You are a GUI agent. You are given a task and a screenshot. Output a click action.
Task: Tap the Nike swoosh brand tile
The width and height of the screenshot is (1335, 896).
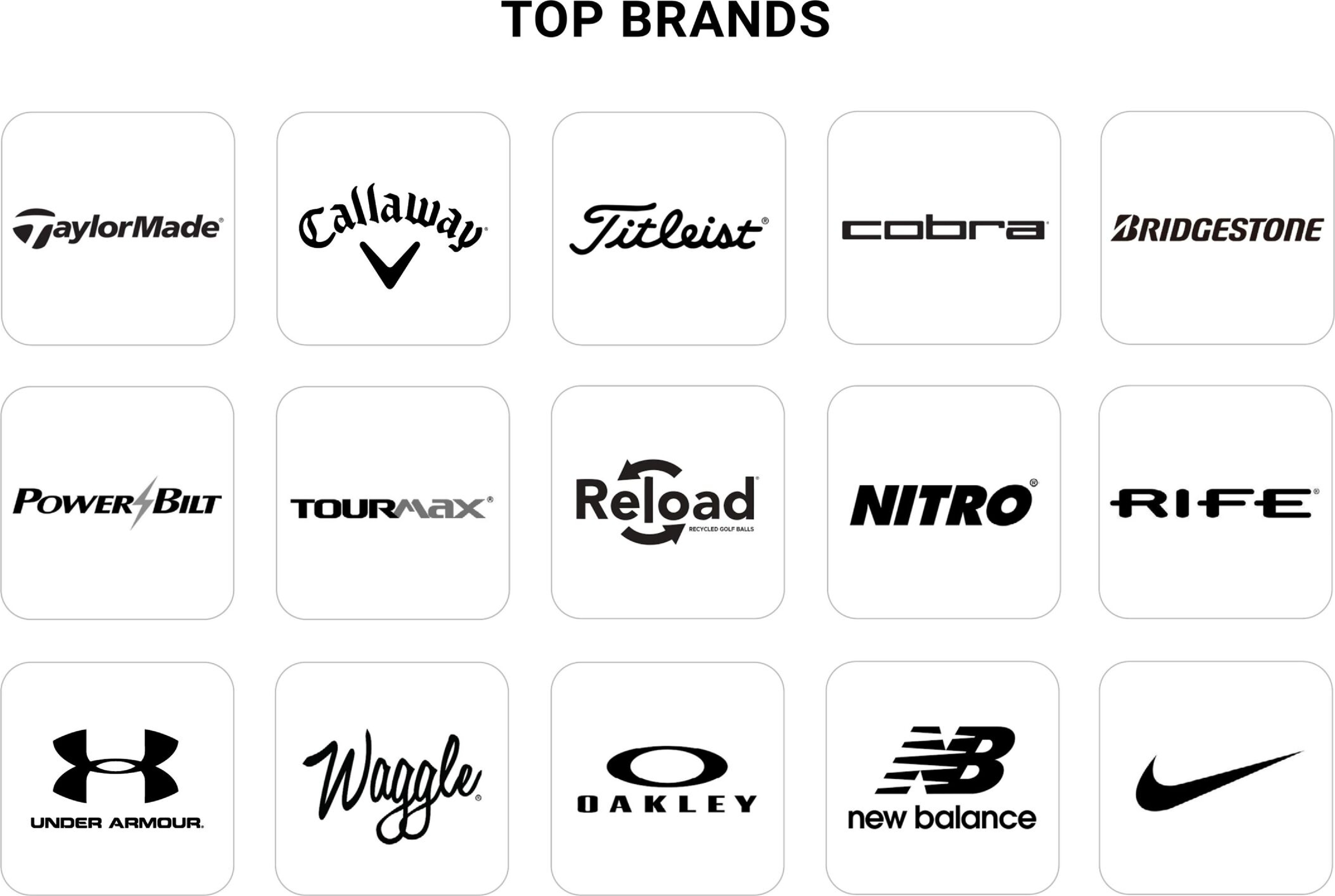click(x=1215, y=778)
